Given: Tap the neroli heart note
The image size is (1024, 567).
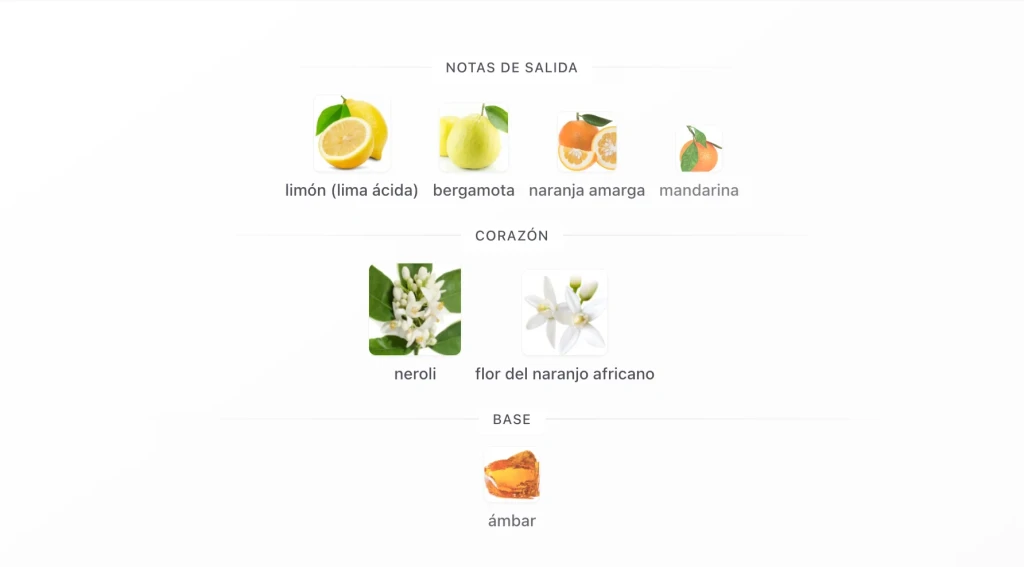Looking at the screenshot, I should pos(415,323).
